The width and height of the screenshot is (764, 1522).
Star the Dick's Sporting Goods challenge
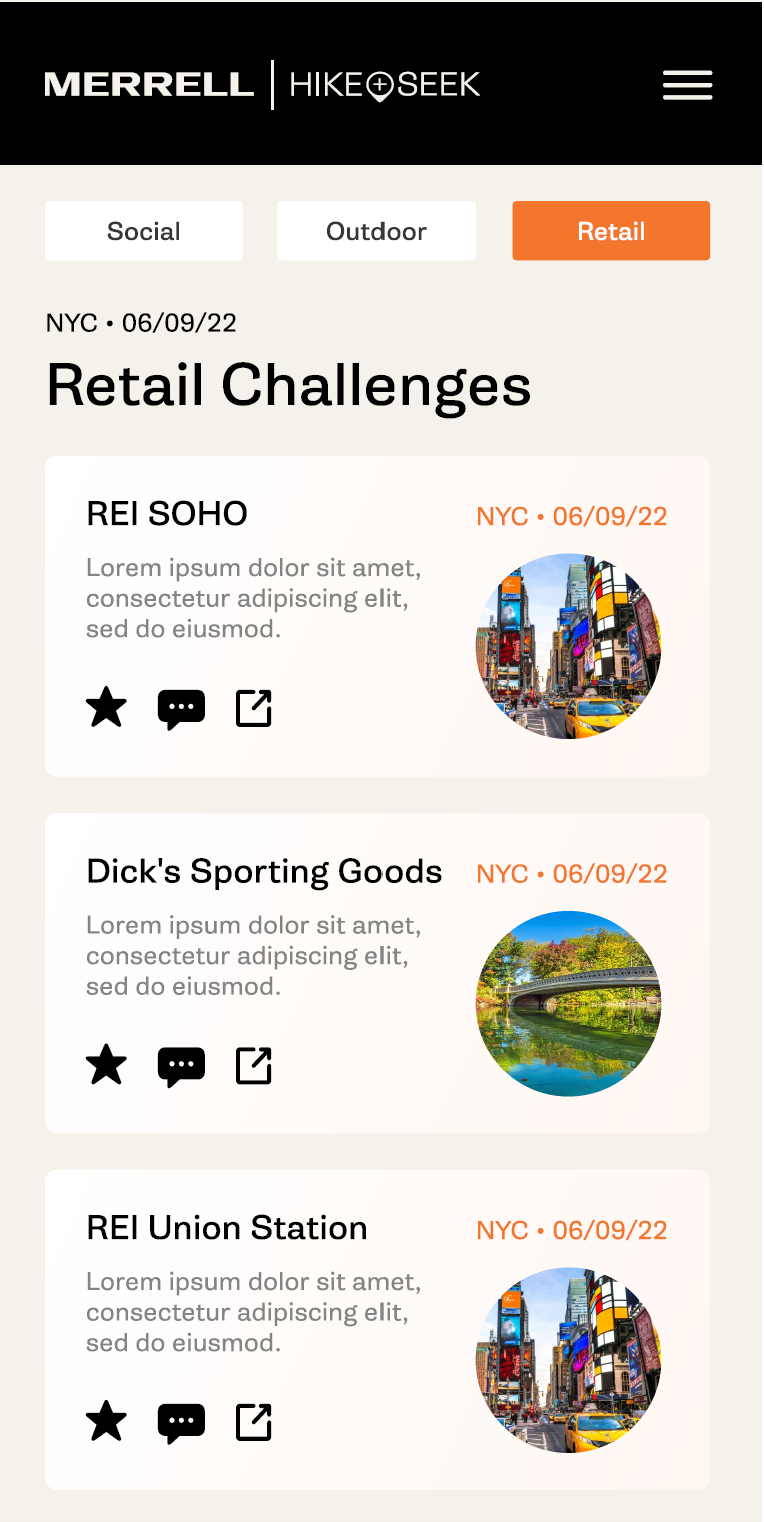(107, 1065)
